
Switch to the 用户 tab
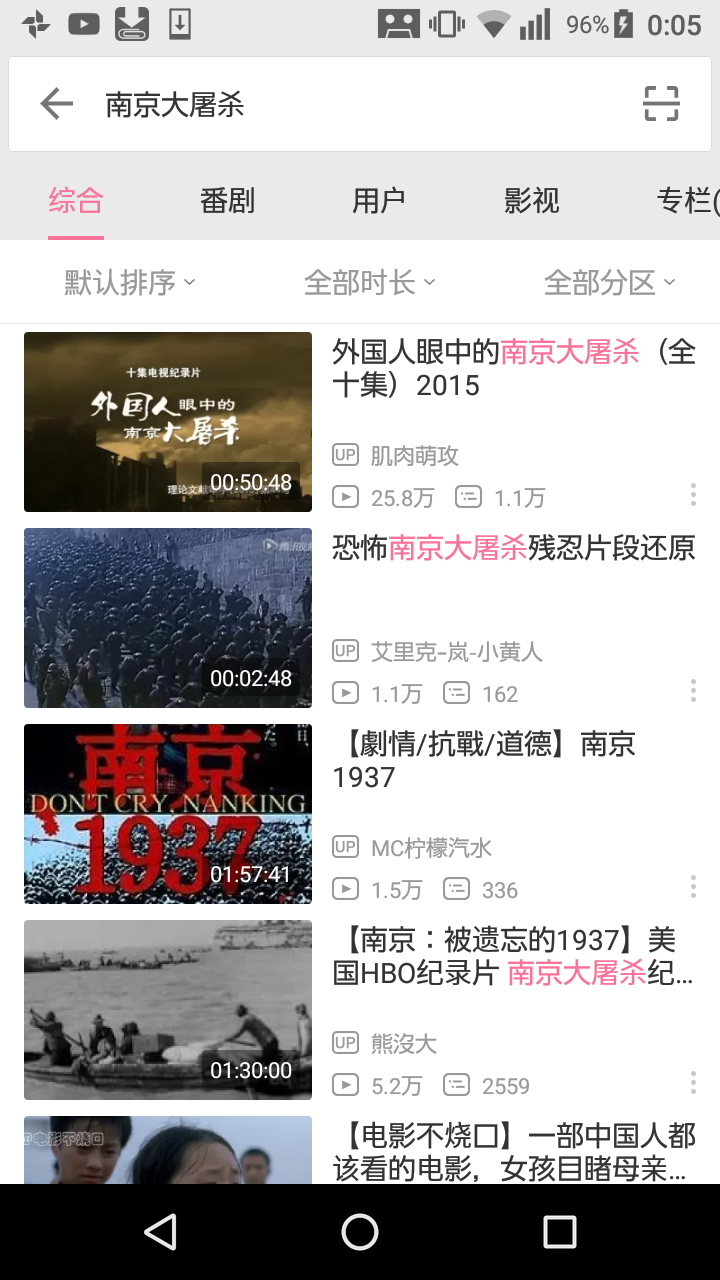pyautogui.click(x=378, y=201)
